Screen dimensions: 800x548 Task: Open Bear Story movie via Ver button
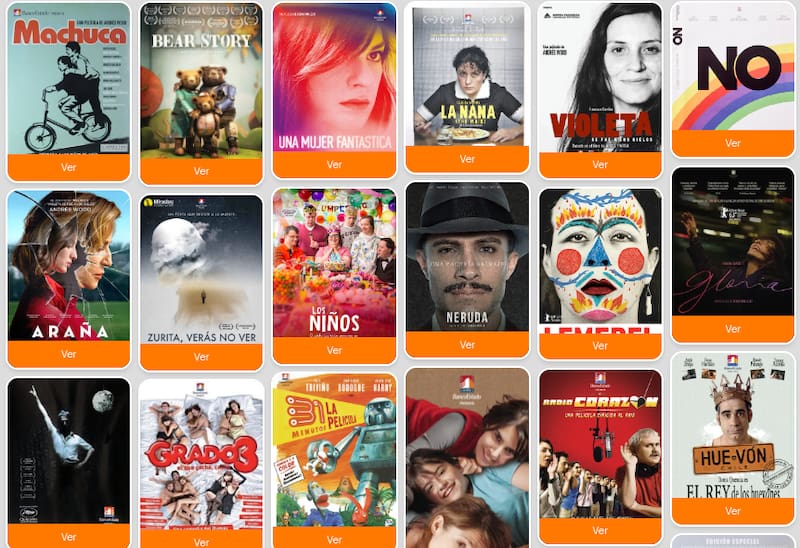(x=201, y=171)
